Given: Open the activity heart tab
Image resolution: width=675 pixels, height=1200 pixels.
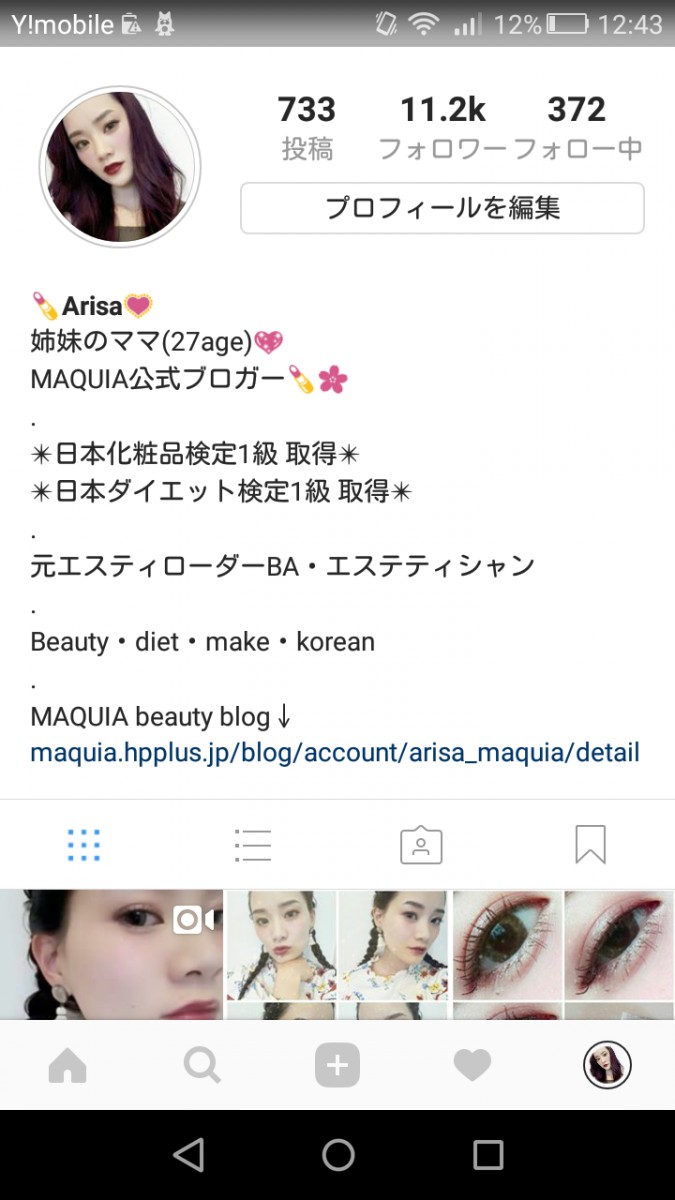Looking at the screenshot, I should tap(472, 1066).
